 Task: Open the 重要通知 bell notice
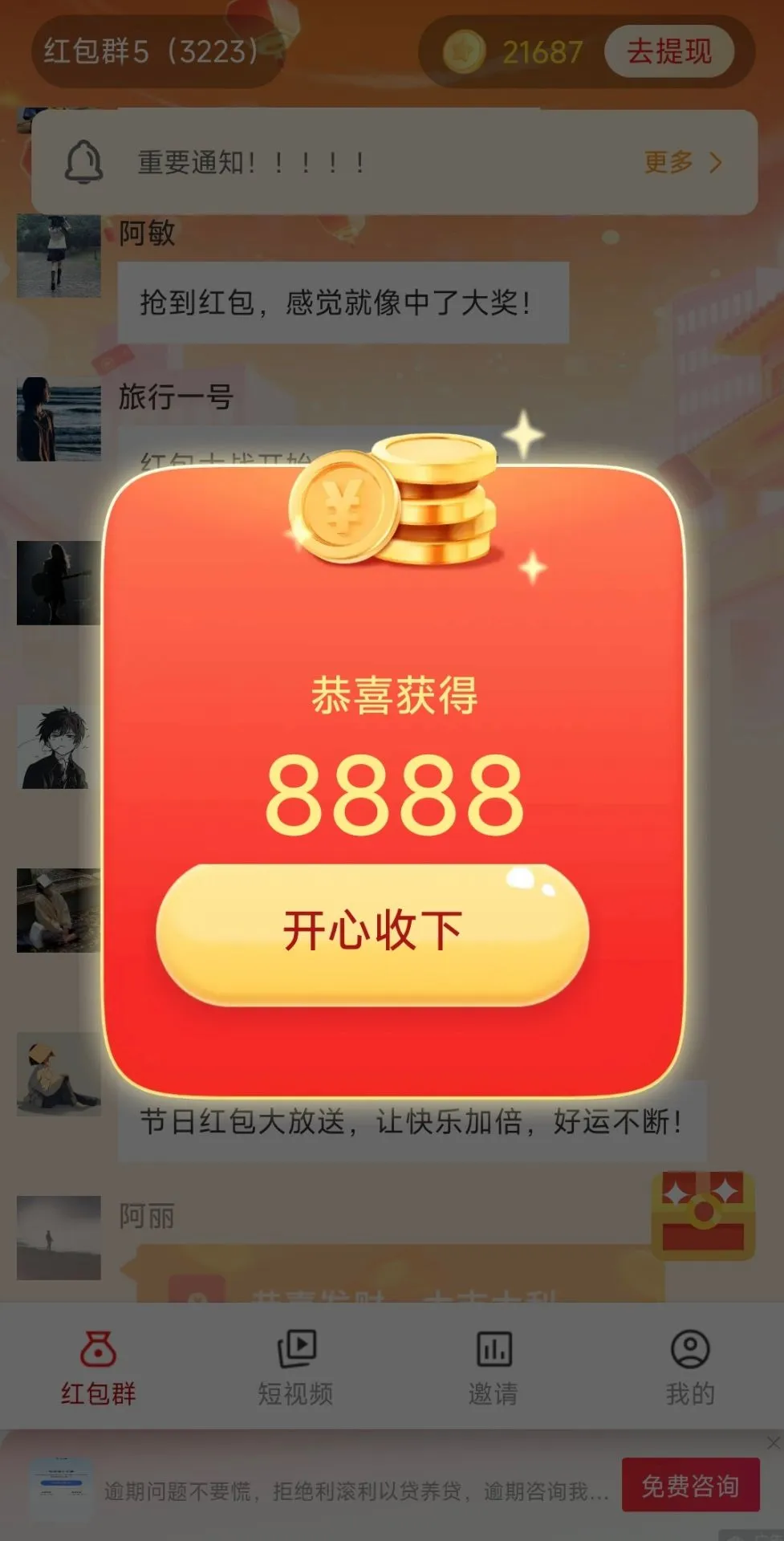pyautogui.click(x=84, y=162)
